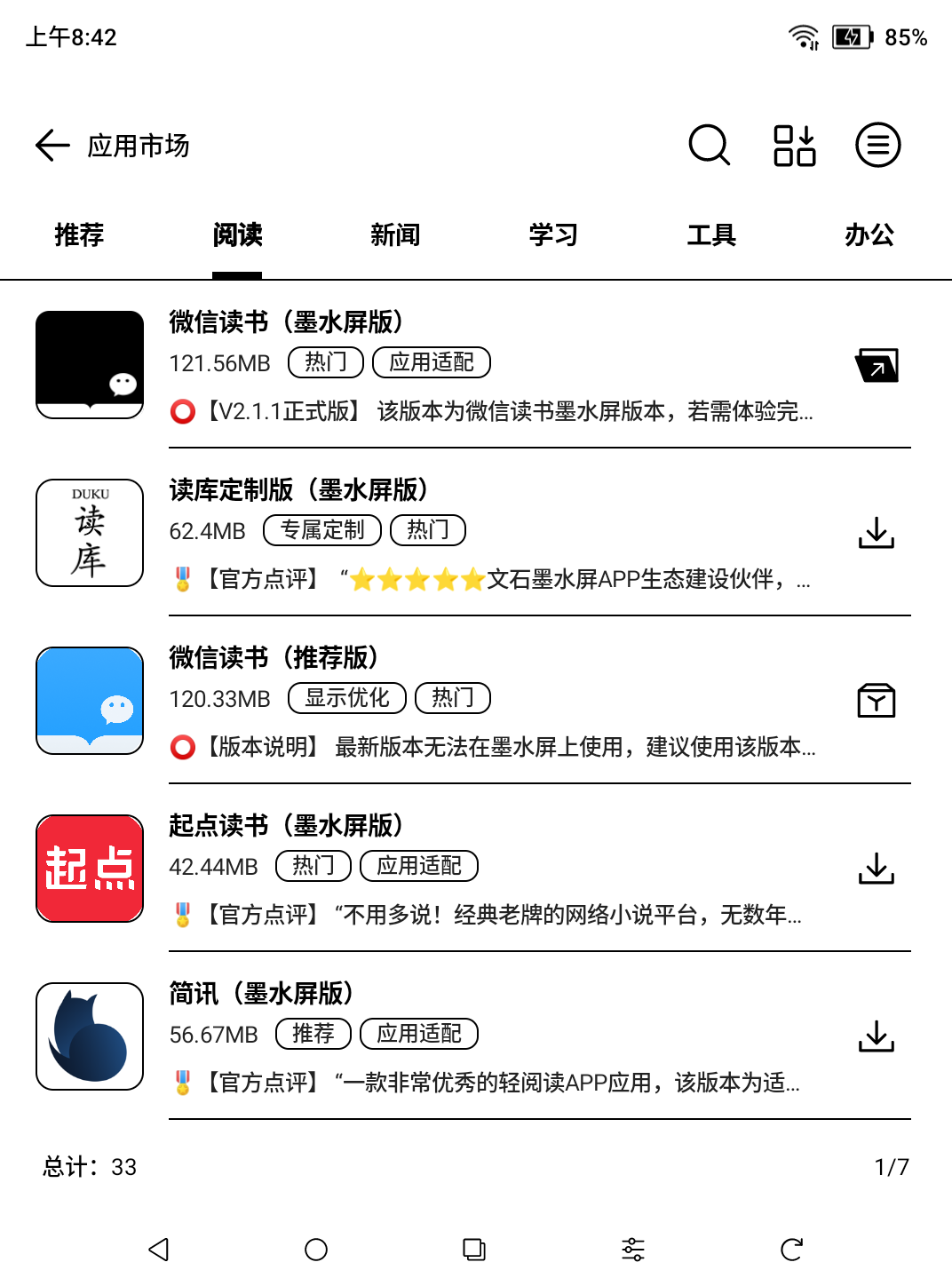Install 微信读书（推荐版）via package icon
Image resolution: width=952 pixels, height=1286 pixels.
click(x=877, y=701)
